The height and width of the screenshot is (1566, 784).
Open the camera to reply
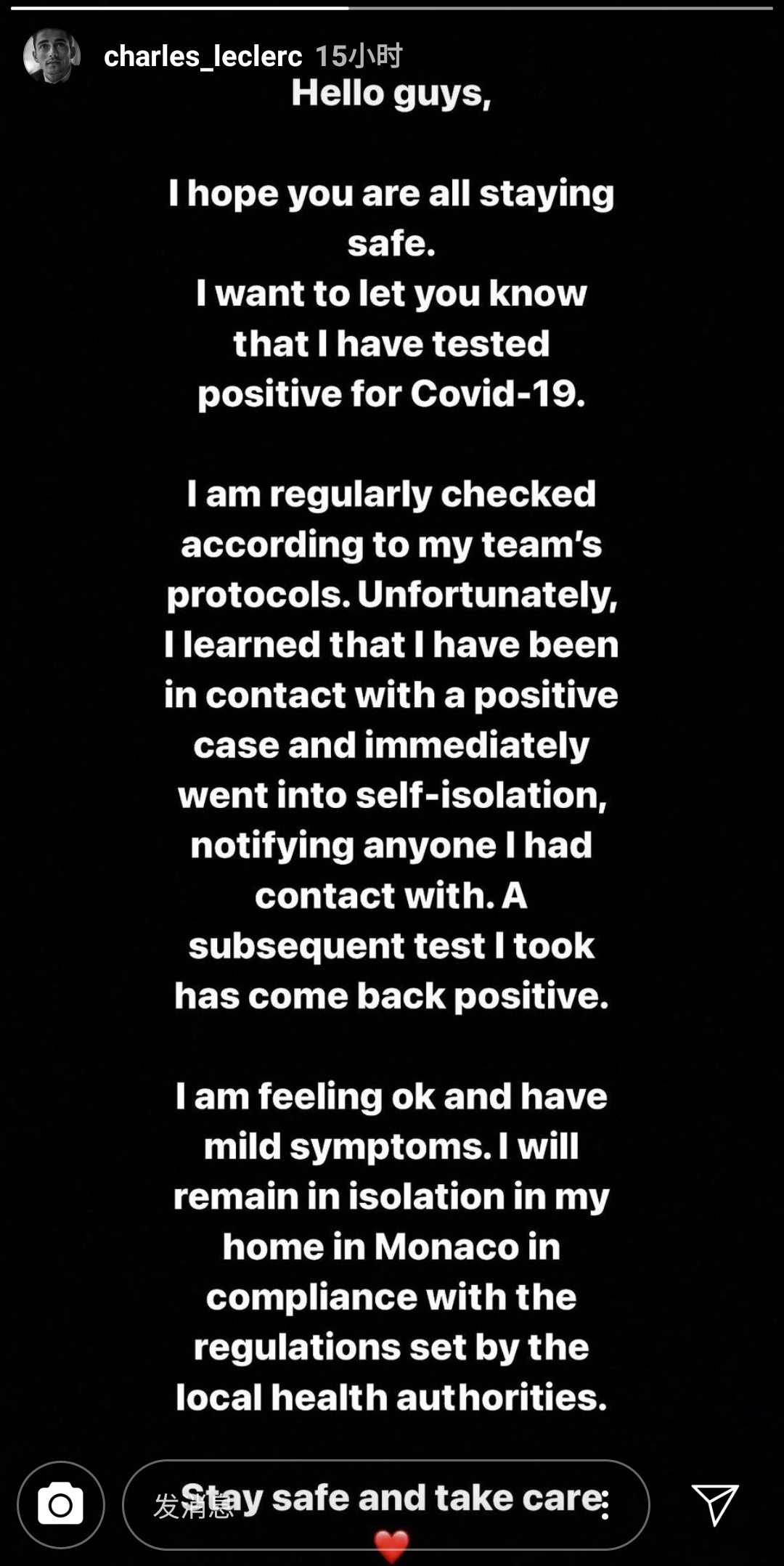click(61, 1504)
